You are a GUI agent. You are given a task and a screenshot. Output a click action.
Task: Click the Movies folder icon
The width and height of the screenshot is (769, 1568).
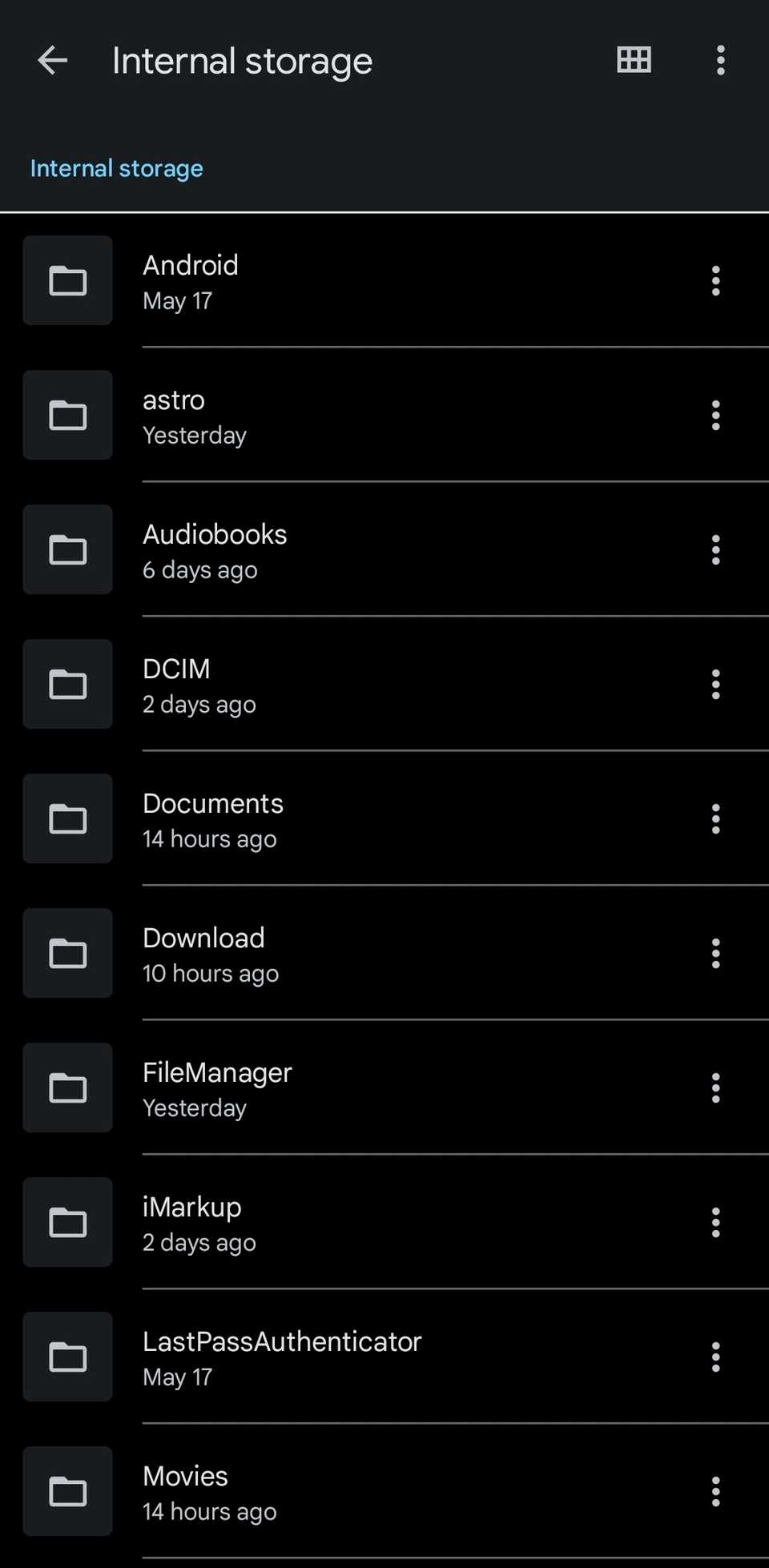(67, 1492)
